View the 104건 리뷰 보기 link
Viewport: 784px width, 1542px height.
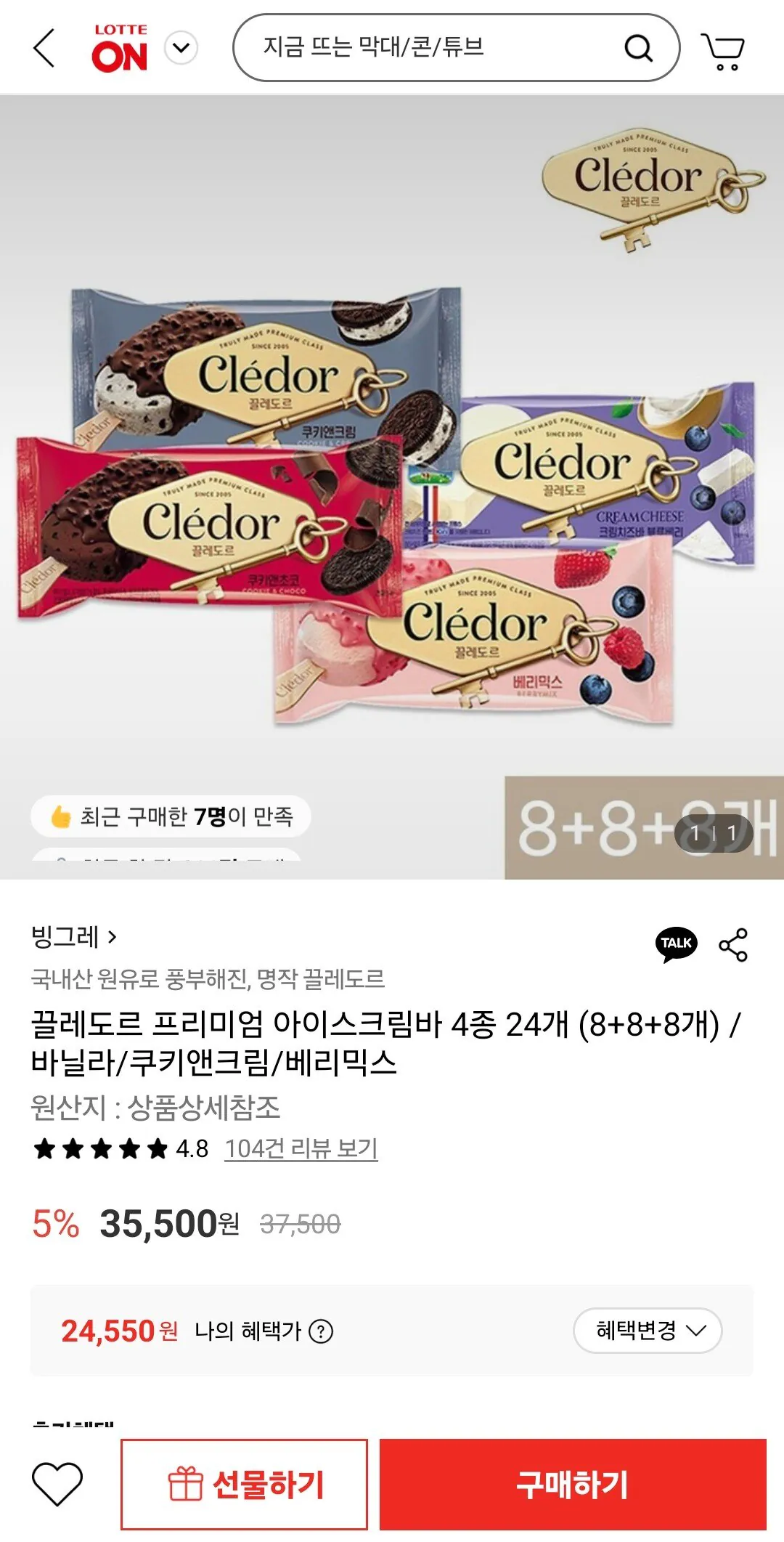click(x=301, y=1148)
